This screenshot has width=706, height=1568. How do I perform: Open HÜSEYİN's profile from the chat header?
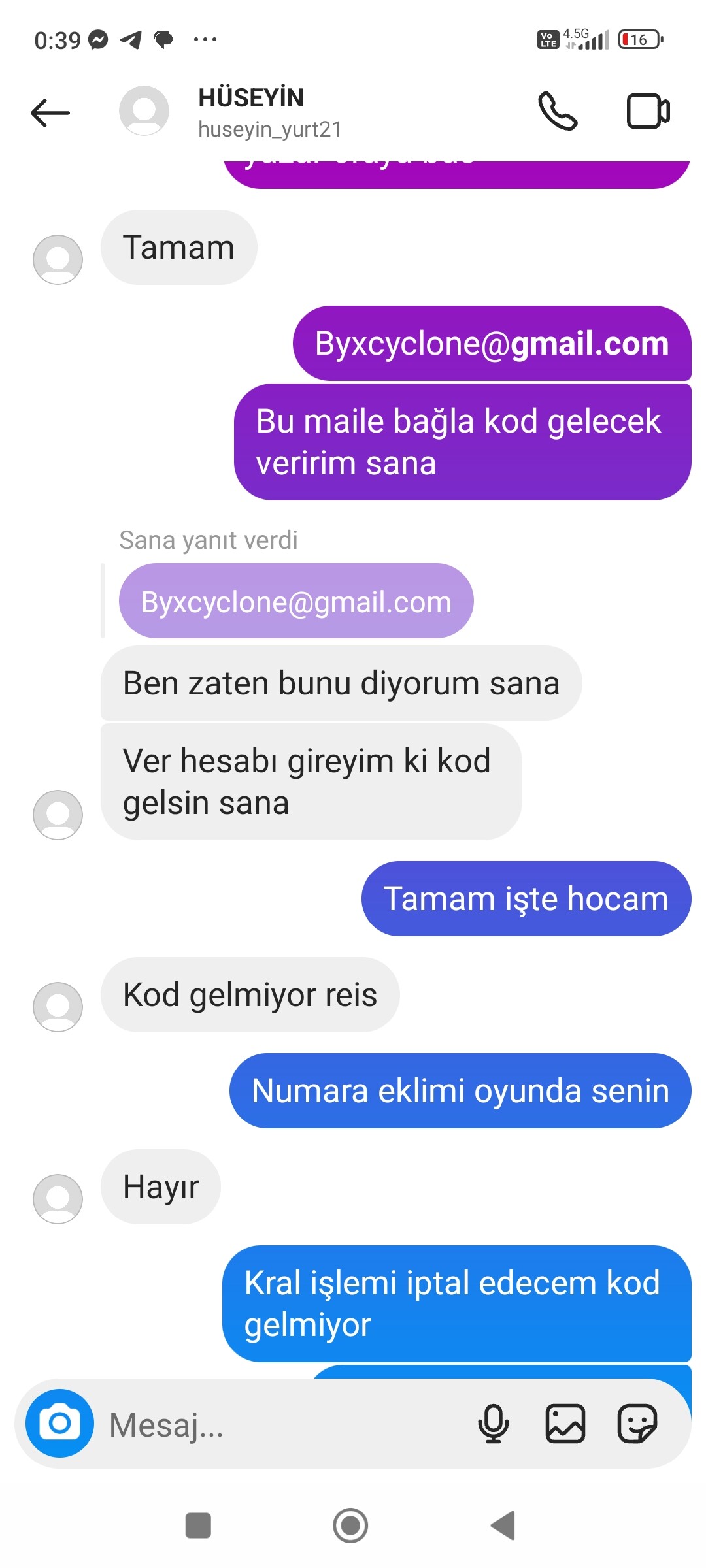point(251,112)
